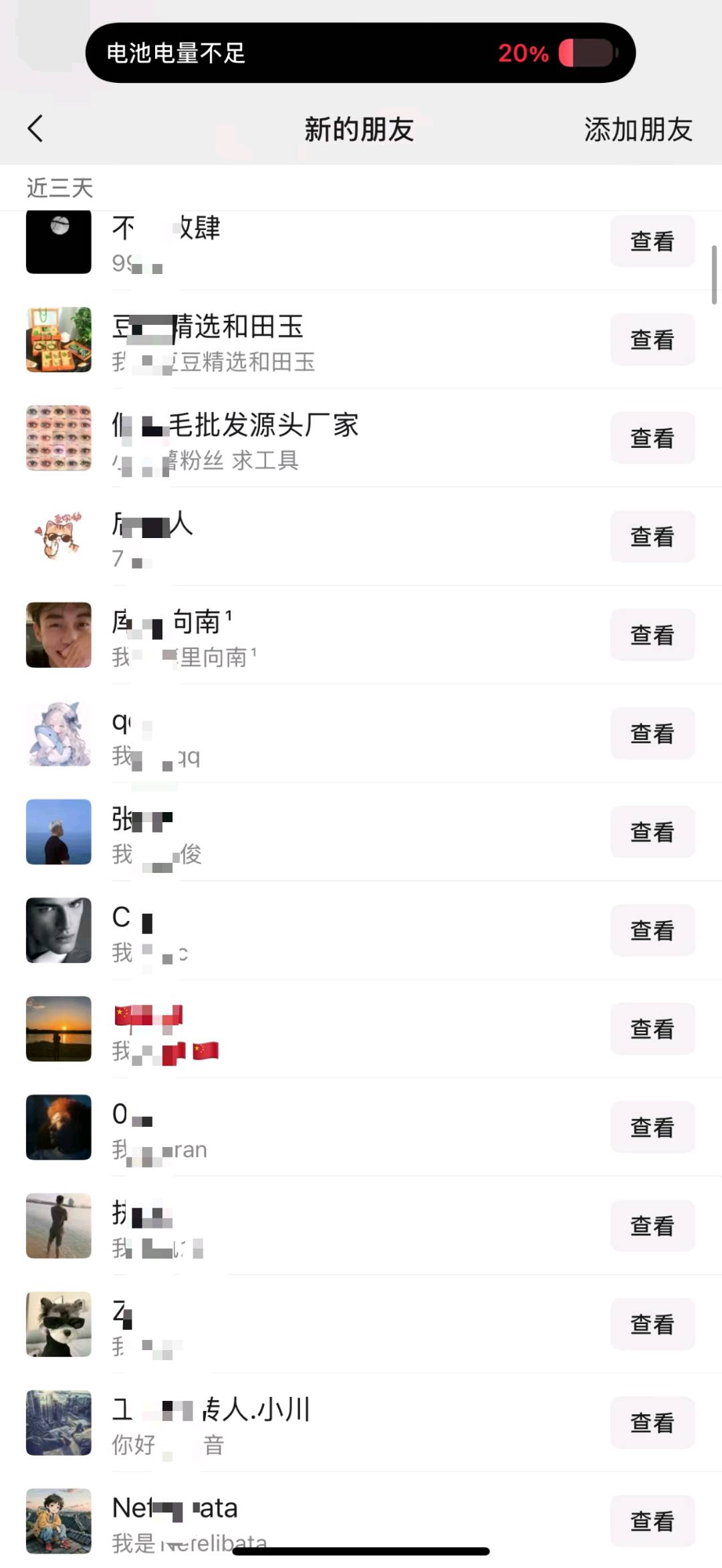Screen dimensions: 722x1568
Task: Tap the back arrow to leave 新的朋友
Action: (35, 130)
